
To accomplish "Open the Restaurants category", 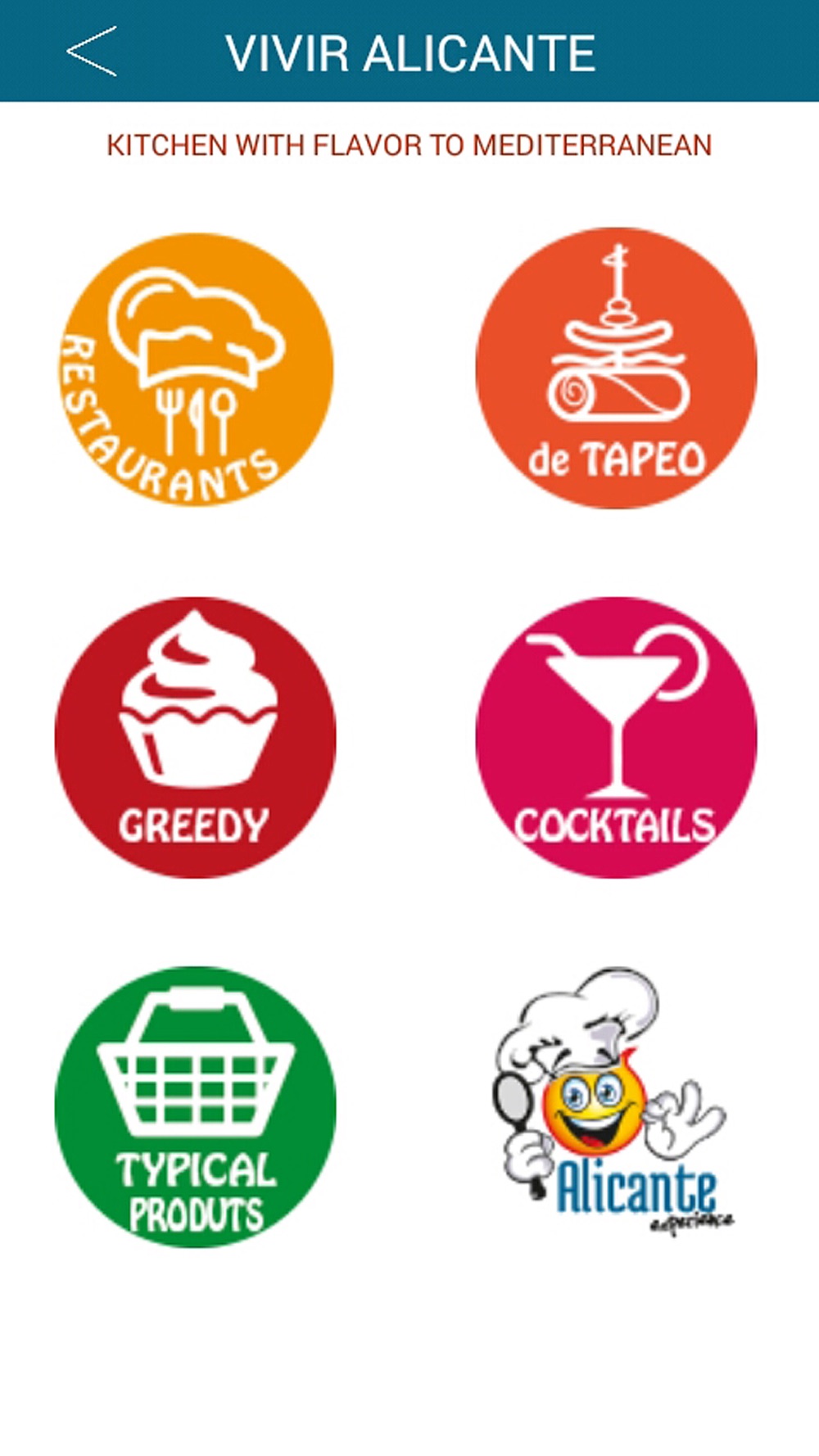I will 197,369.
